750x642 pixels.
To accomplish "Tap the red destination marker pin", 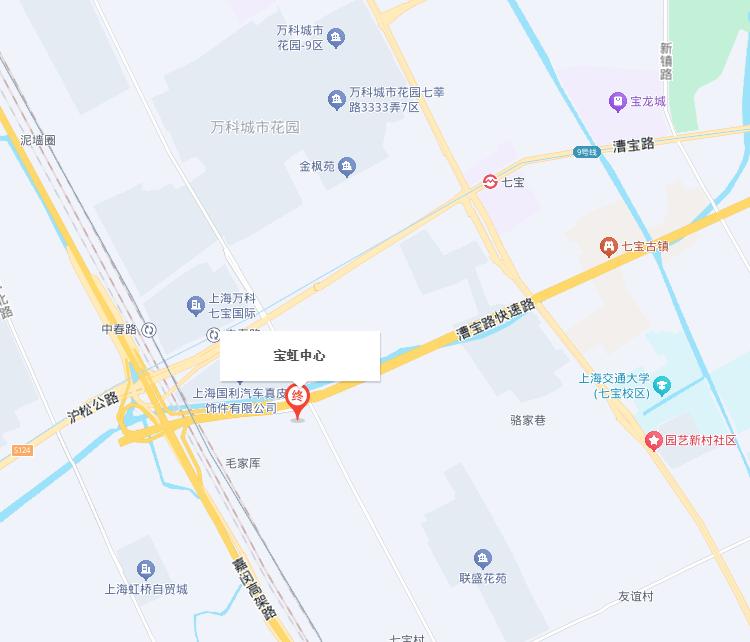I will point(298,399).
